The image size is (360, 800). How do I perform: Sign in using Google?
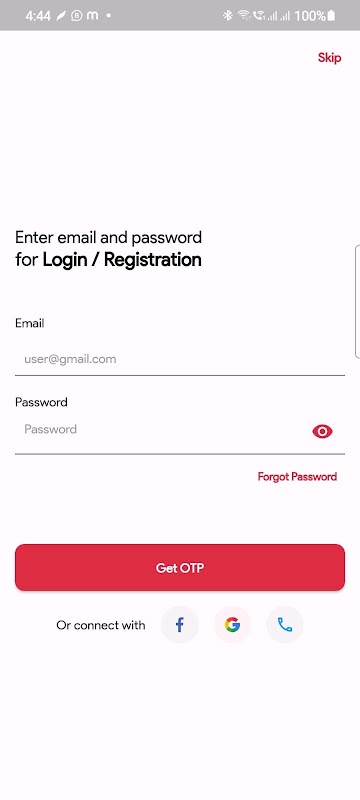tap(232, 624)
